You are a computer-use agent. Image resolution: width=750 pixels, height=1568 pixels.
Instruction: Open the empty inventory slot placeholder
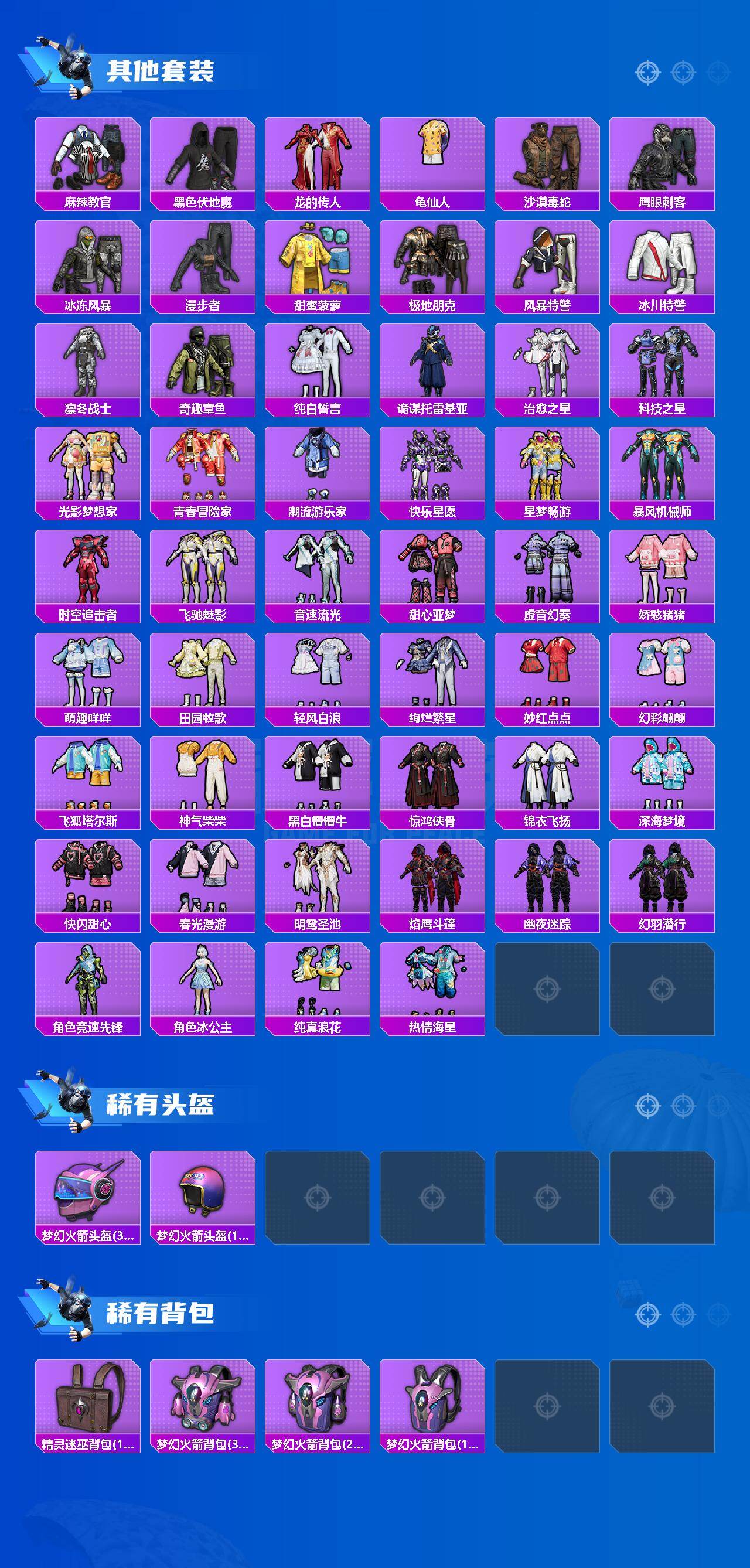548,989
